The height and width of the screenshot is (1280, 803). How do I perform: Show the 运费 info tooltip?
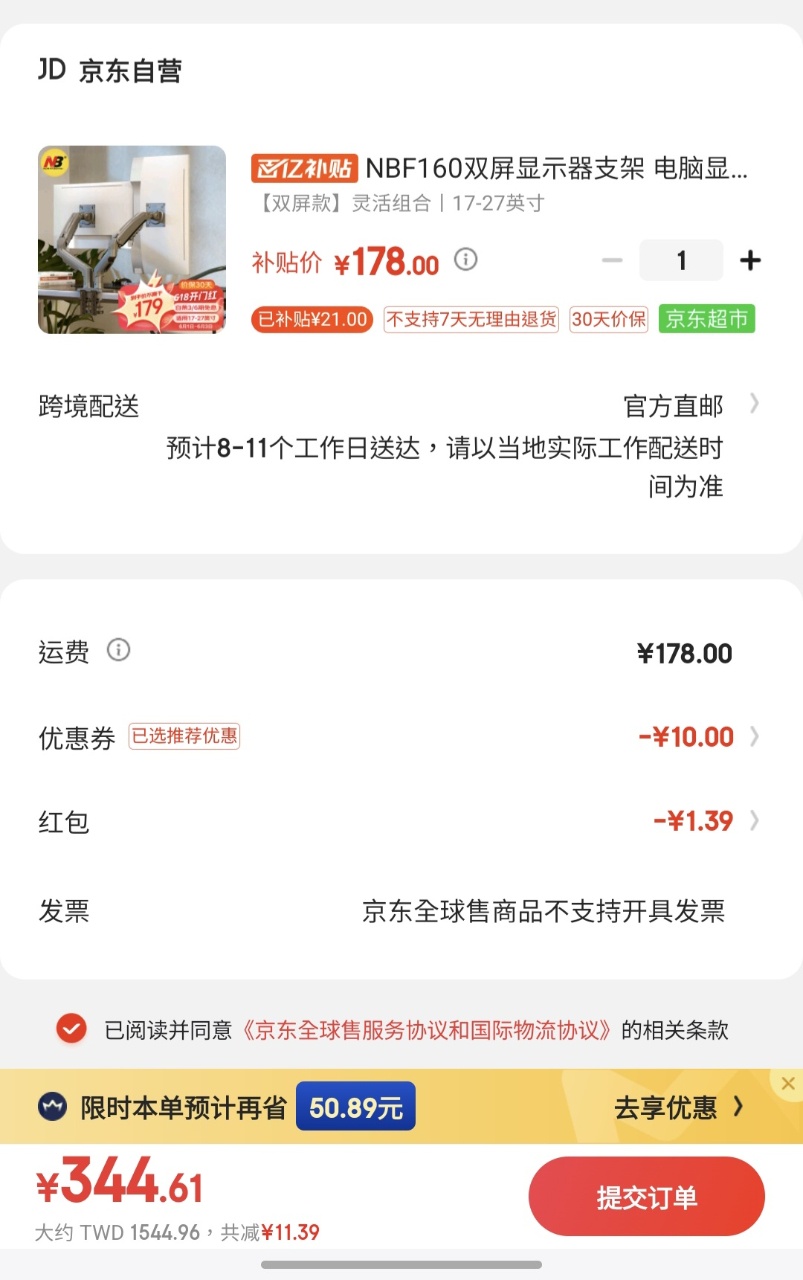click(118, 650)
